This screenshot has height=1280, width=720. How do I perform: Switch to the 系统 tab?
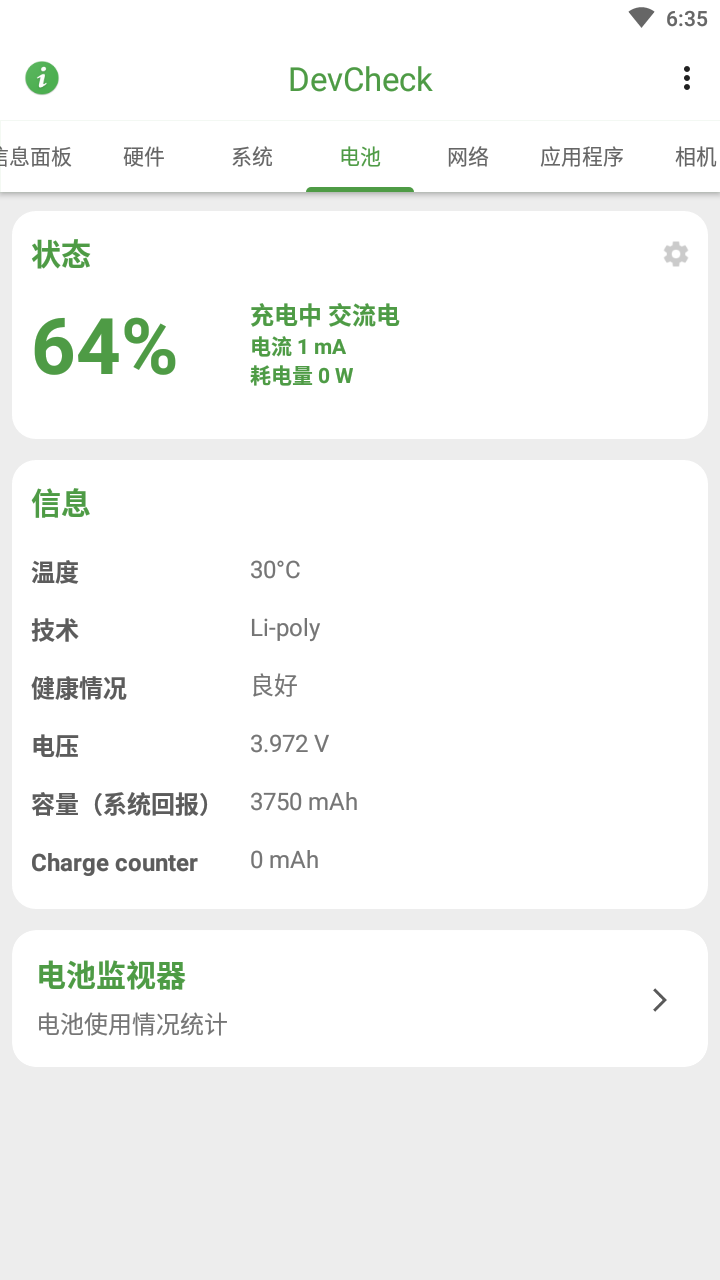[252, 157]
